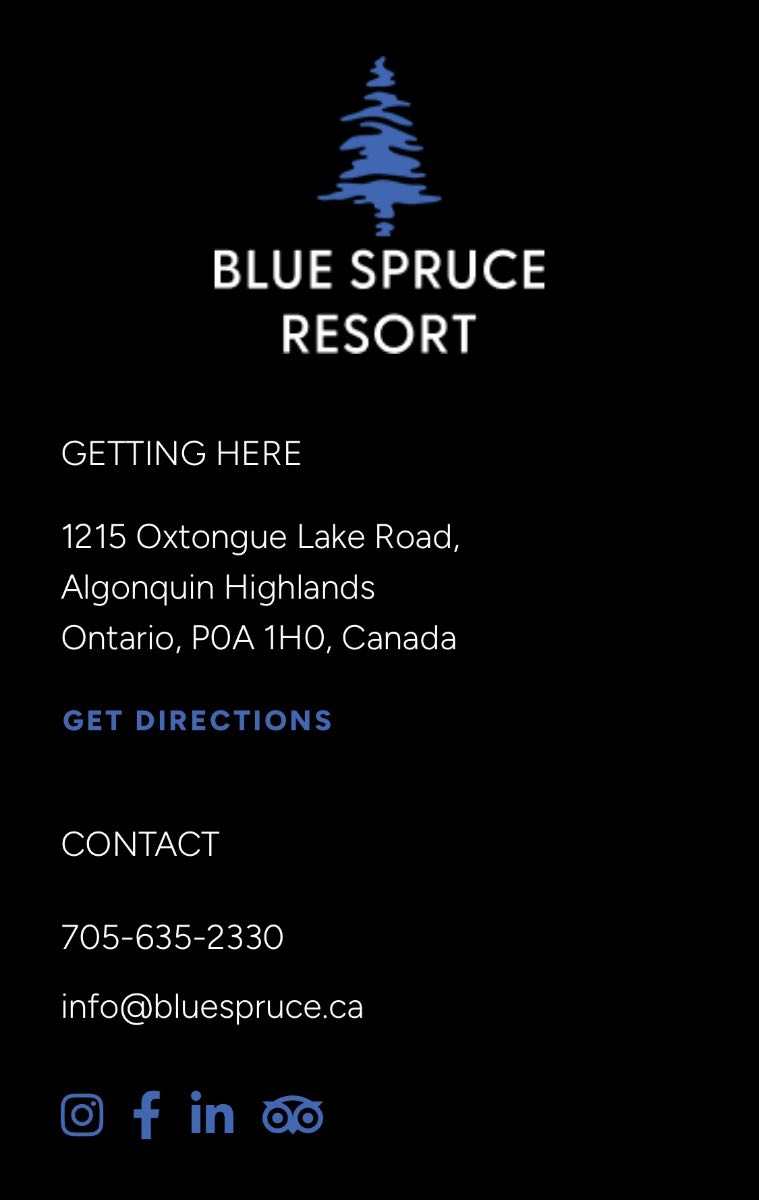Call the 705-635-2330 phone number
The image size is (759, 1200).
[x=172, y=938]
